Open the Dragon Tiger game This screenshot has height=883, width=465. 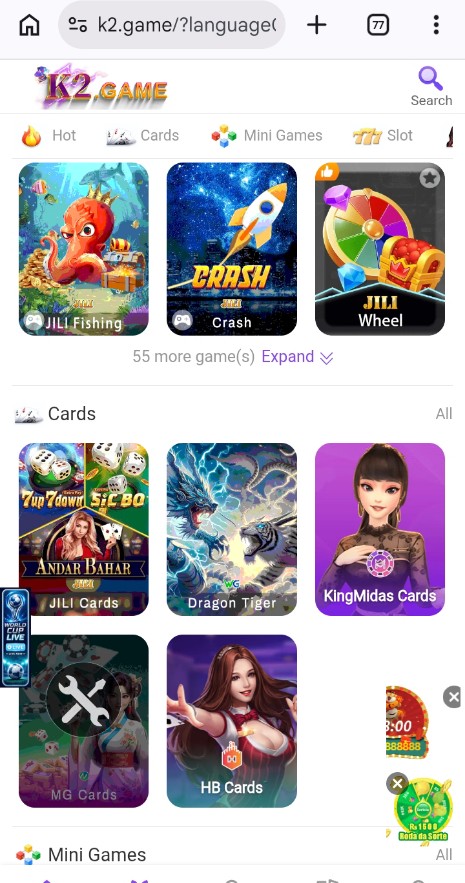point(231,529)
